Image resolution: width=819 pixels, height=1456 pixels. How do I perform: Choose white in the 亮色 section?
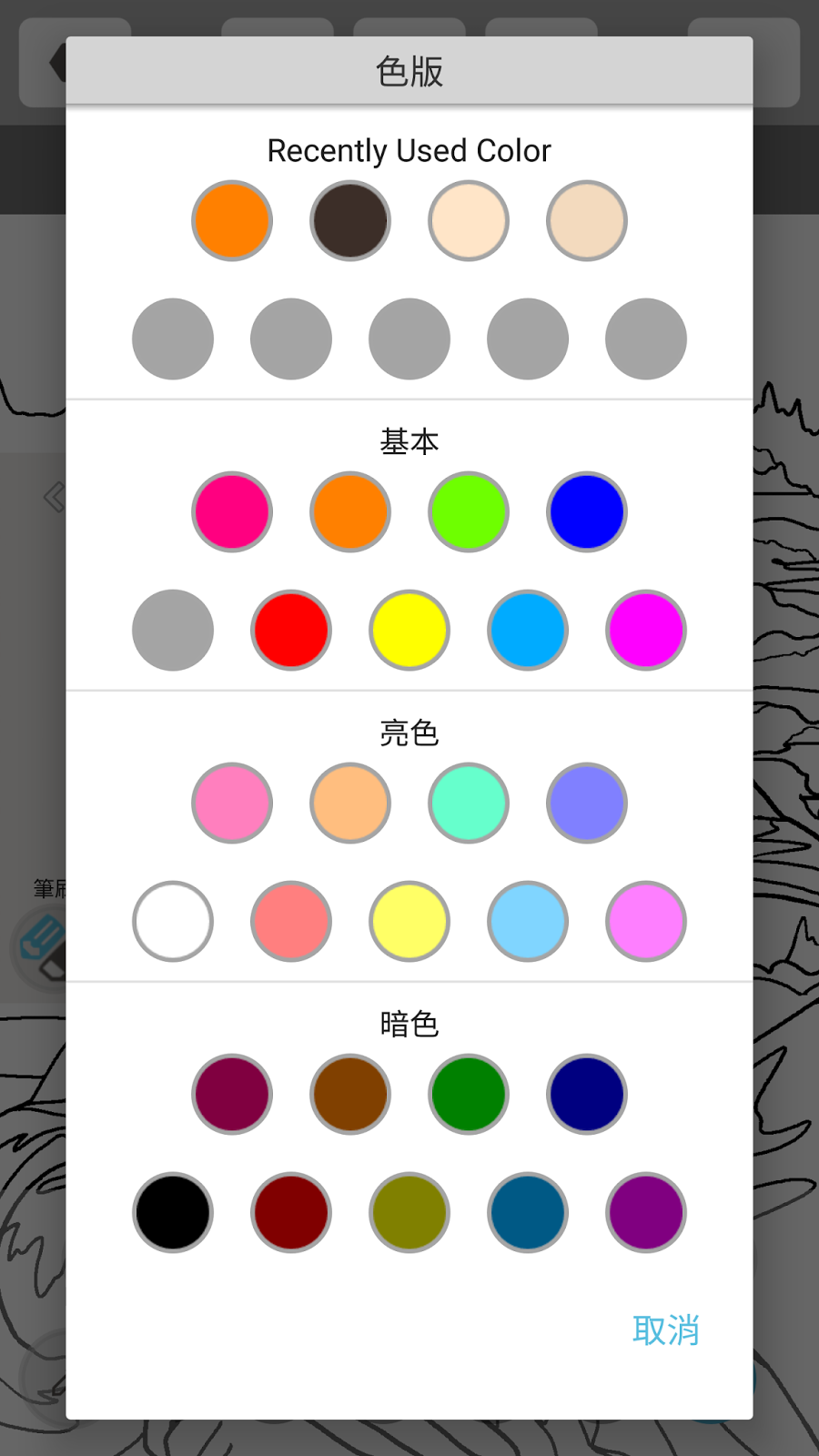[x=173, y=922]
